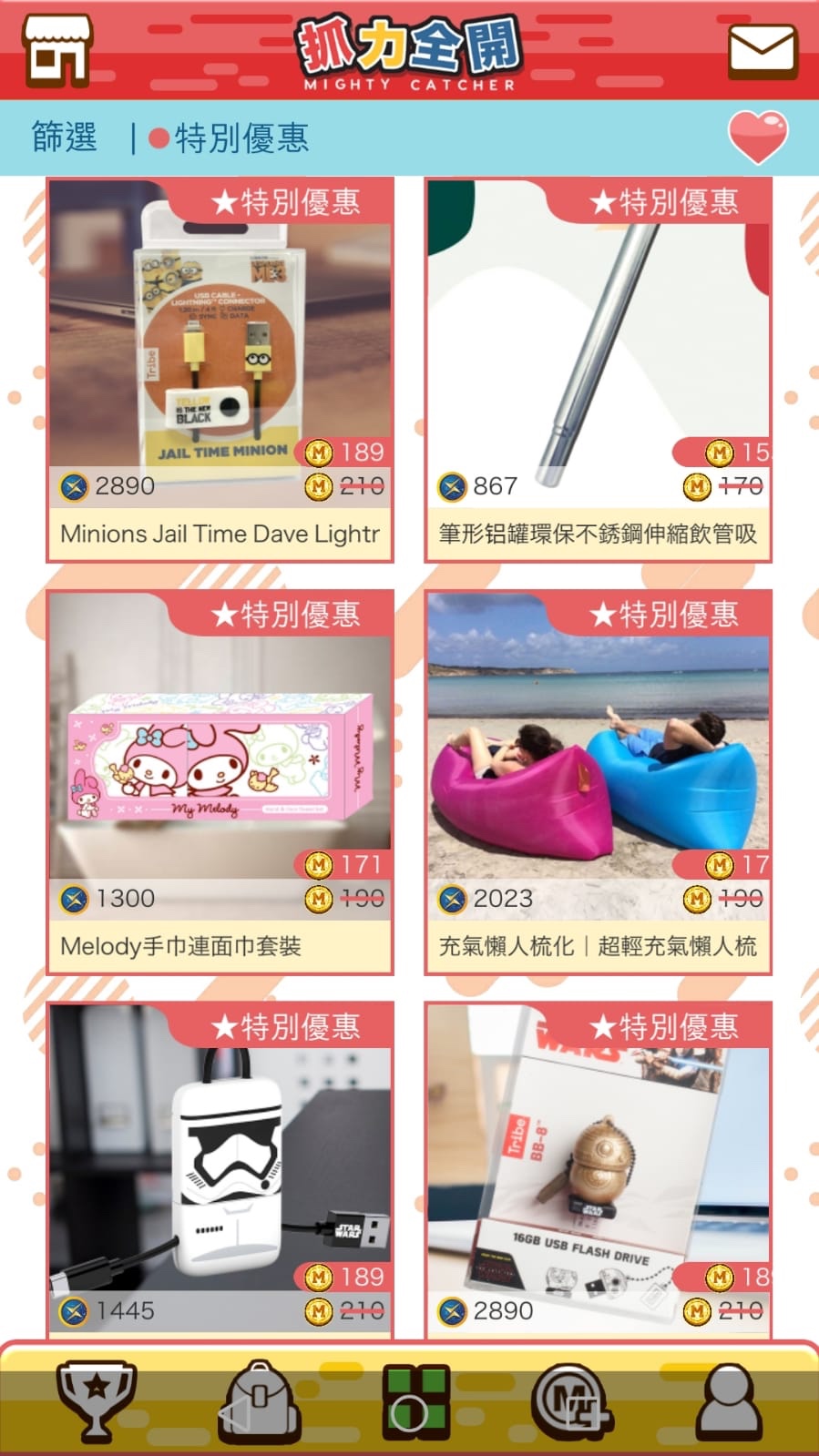Switch to the trophy rankings tab
The width and height of the screenshot is (819, 1456).
click(96, 1400)
